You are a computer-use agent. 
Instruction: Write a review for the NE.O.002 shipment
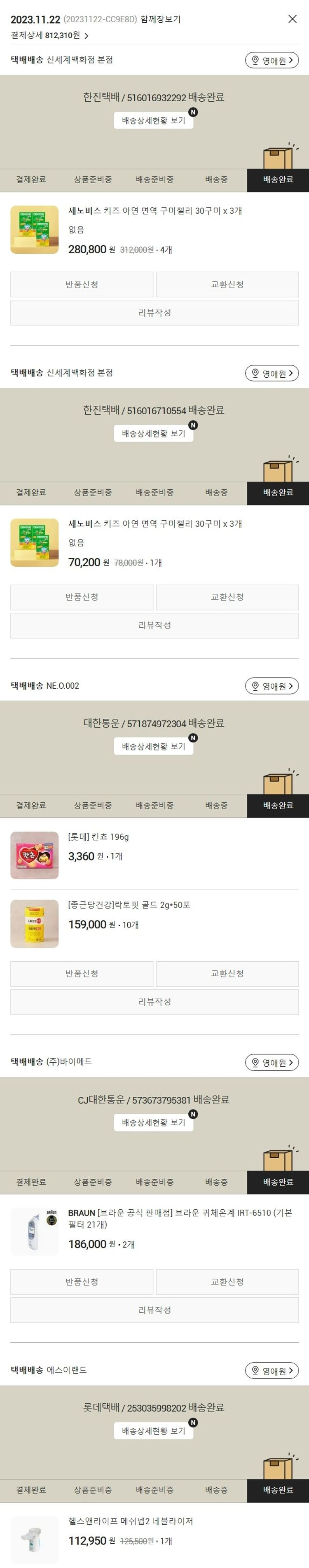click(x=154, y=1001)
